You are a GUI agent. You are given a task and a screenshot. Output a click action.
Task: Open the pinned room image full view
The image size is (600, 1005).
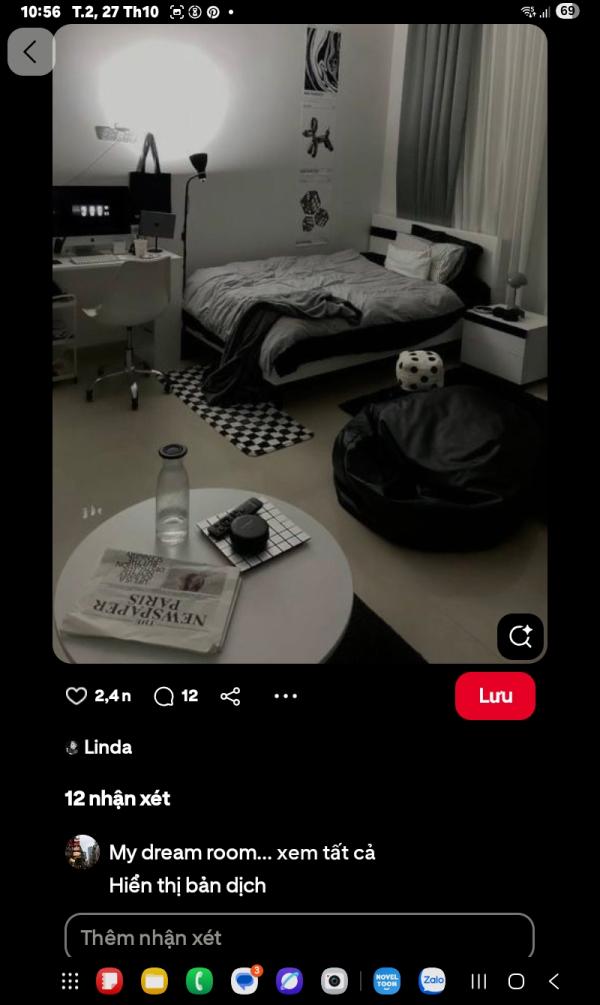pos(300,340)
